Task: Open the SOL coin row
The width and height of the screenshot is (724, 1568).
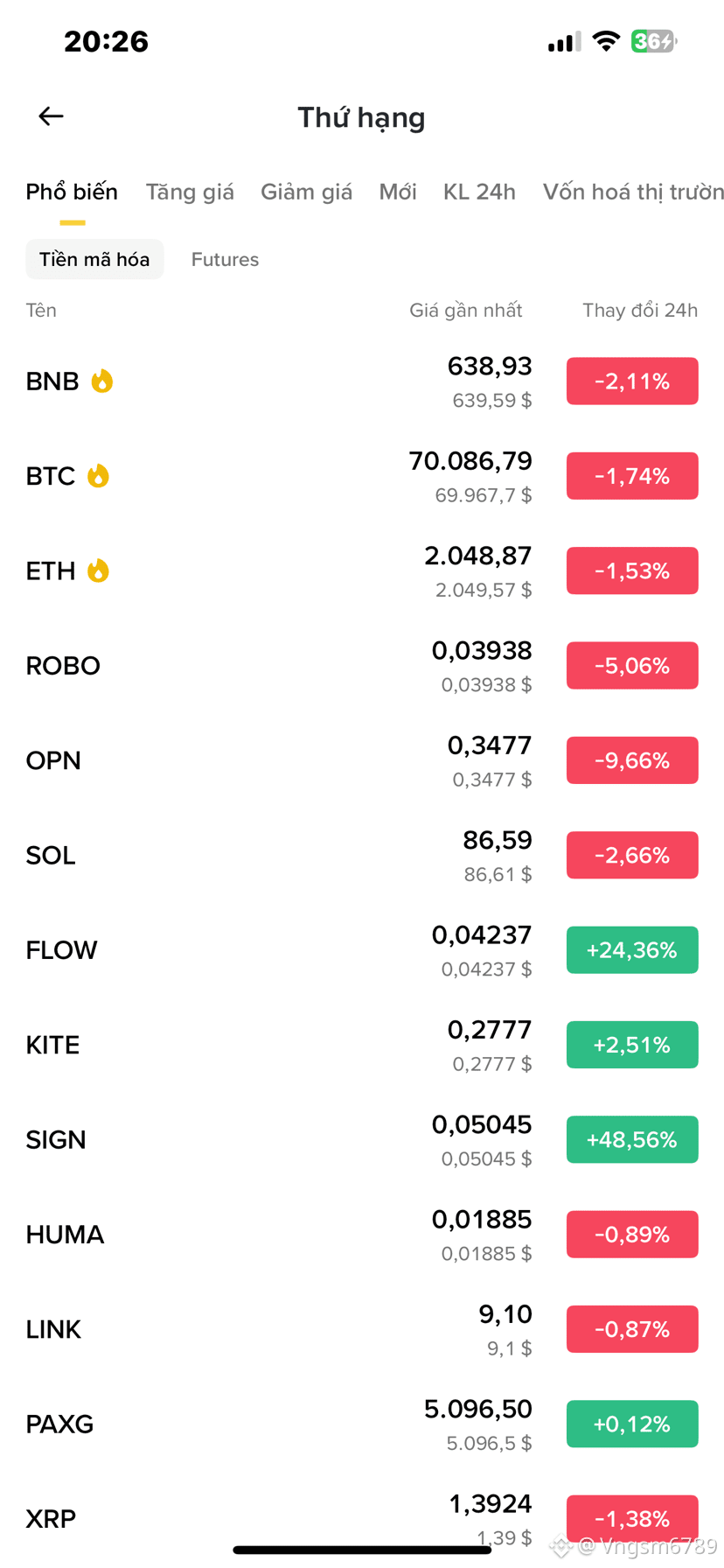Action: point(362,855)
